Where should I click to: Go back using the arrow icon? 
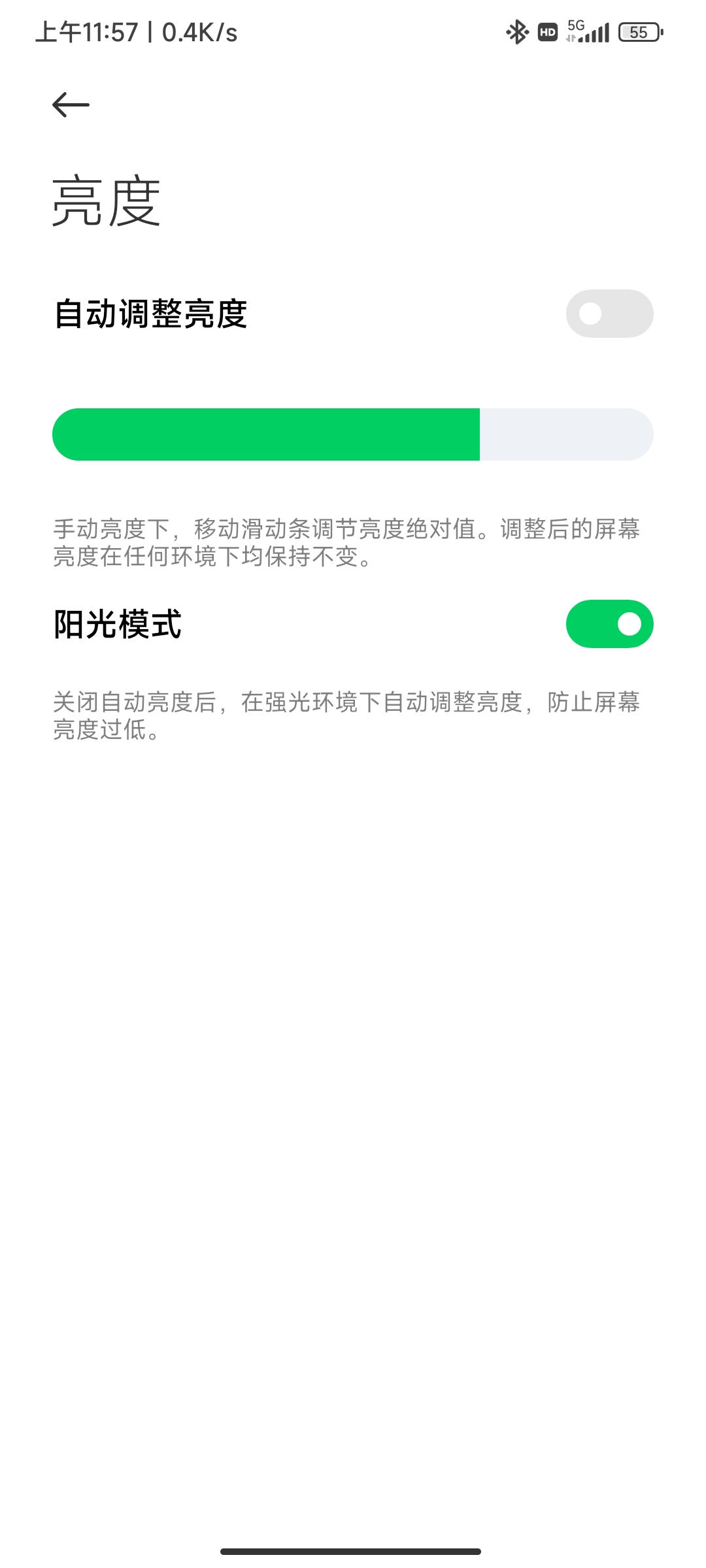point(71,105)
